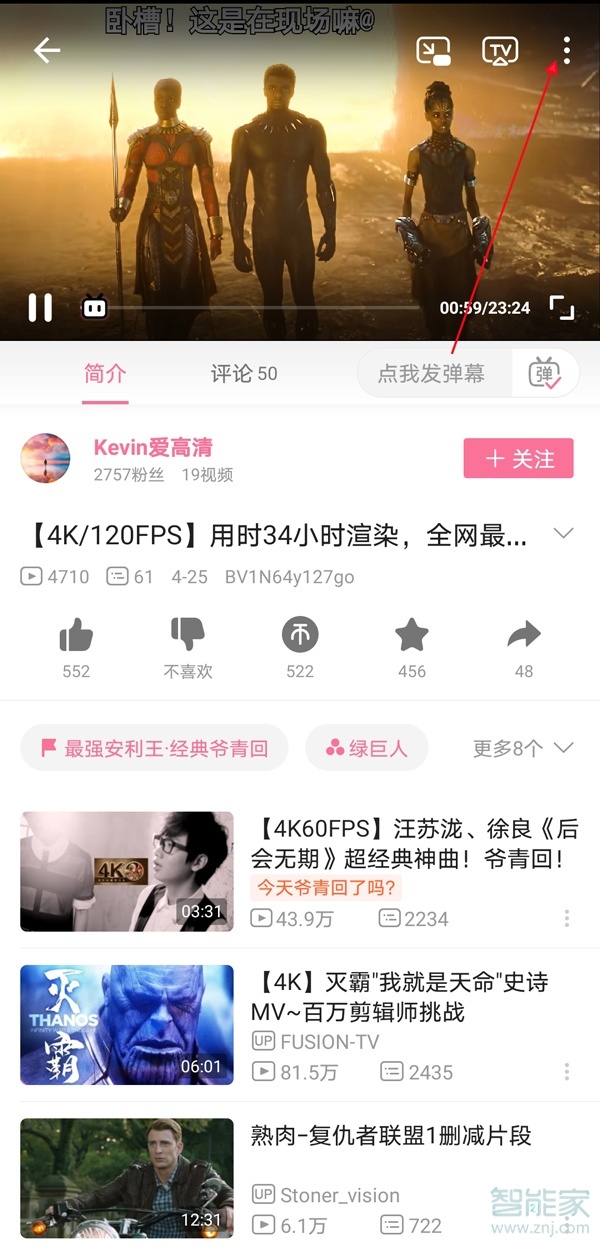Image resolution: width=600 pixels, height=1247 pixels.
Task: Open the 灭霸 "我就是天命" video
Action: click(400, 998)
